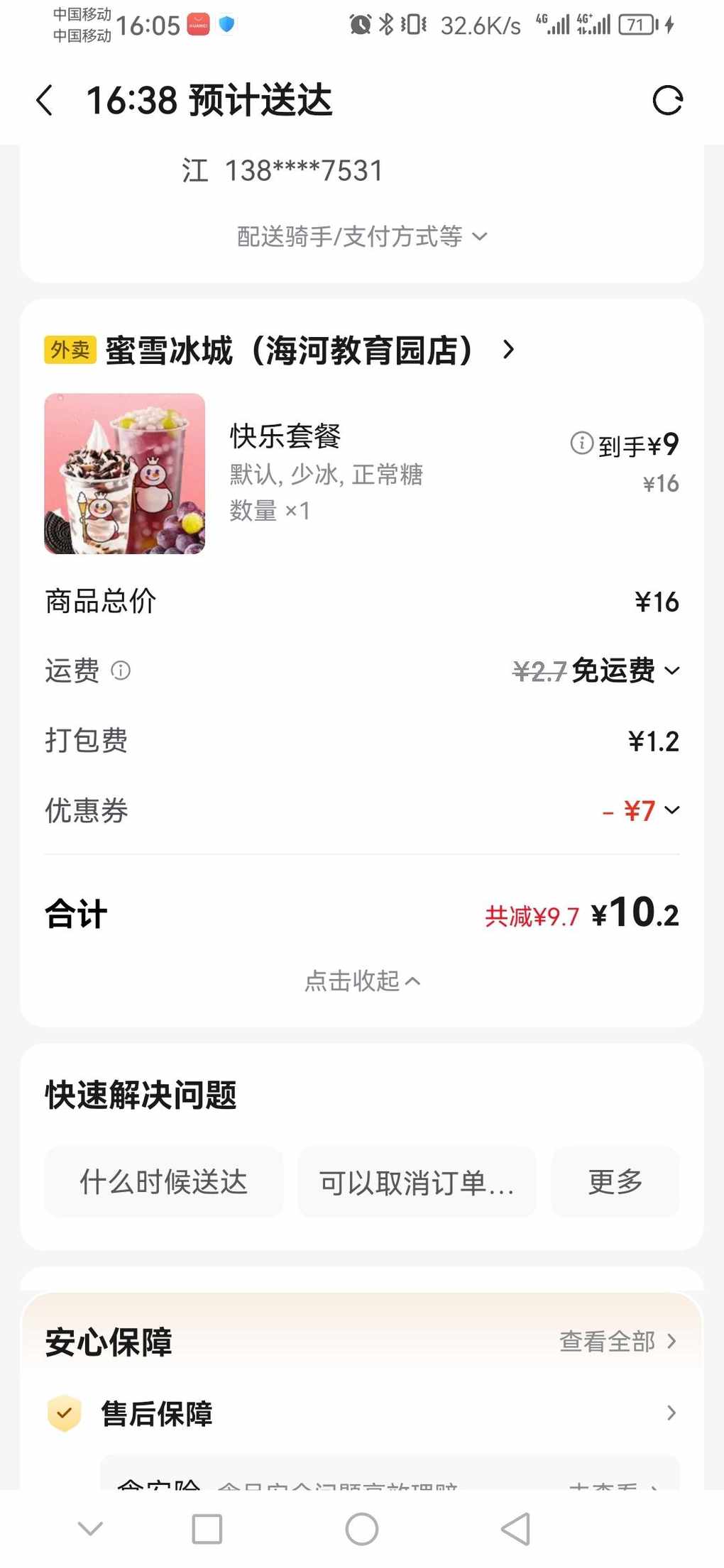Show info about the 到手¥9 price

click(x=581, y=443)
